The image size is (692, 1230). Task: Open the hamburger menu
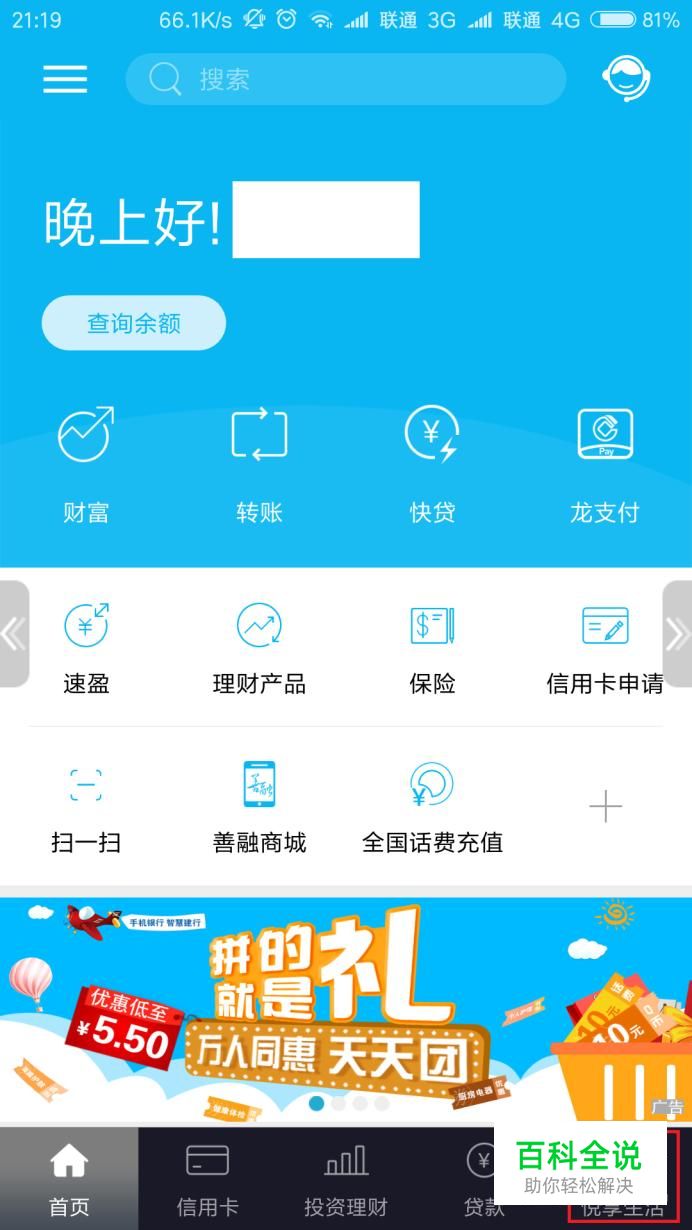pyautogui.click(x=65, y=79)
